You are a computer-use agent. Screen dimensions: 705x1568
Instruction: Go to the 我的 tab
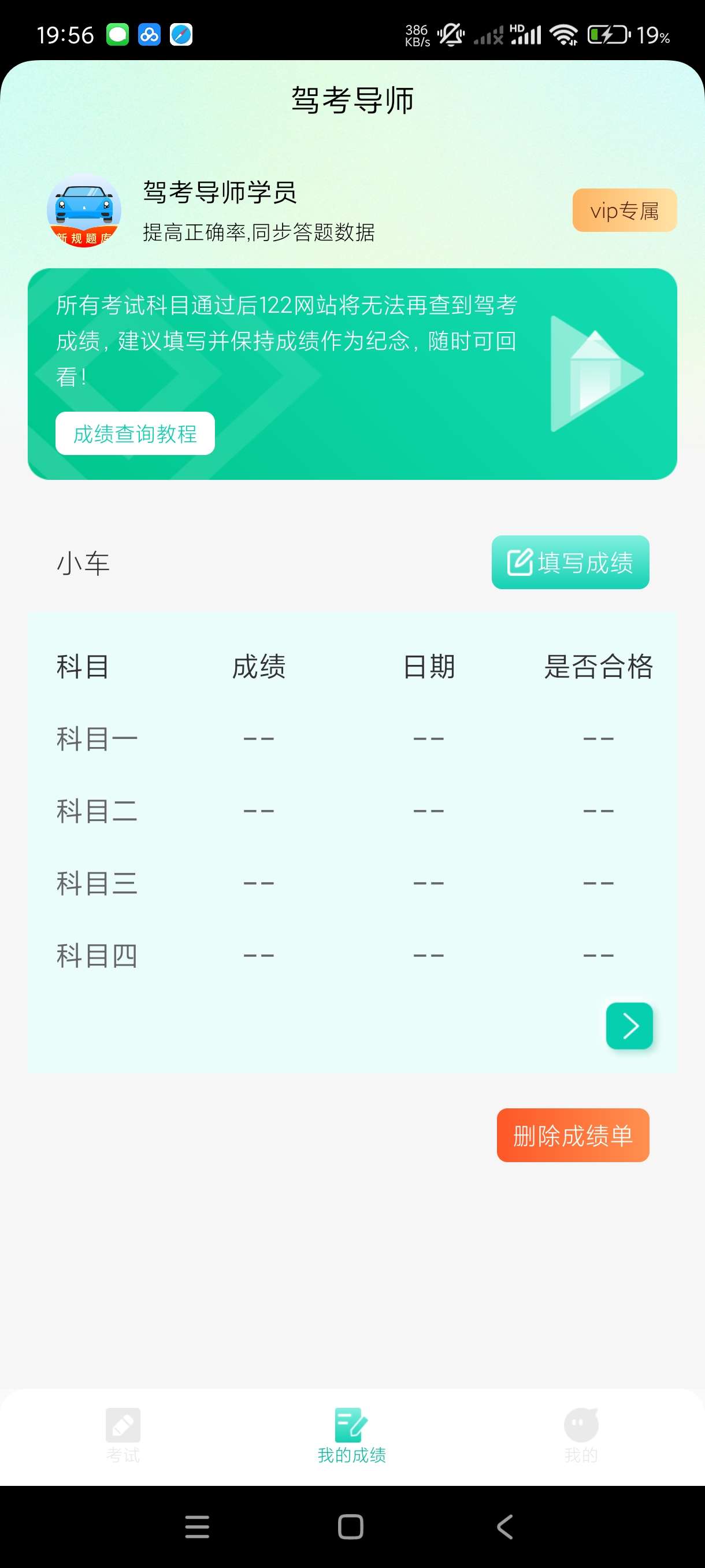[x=580, y=1435]
